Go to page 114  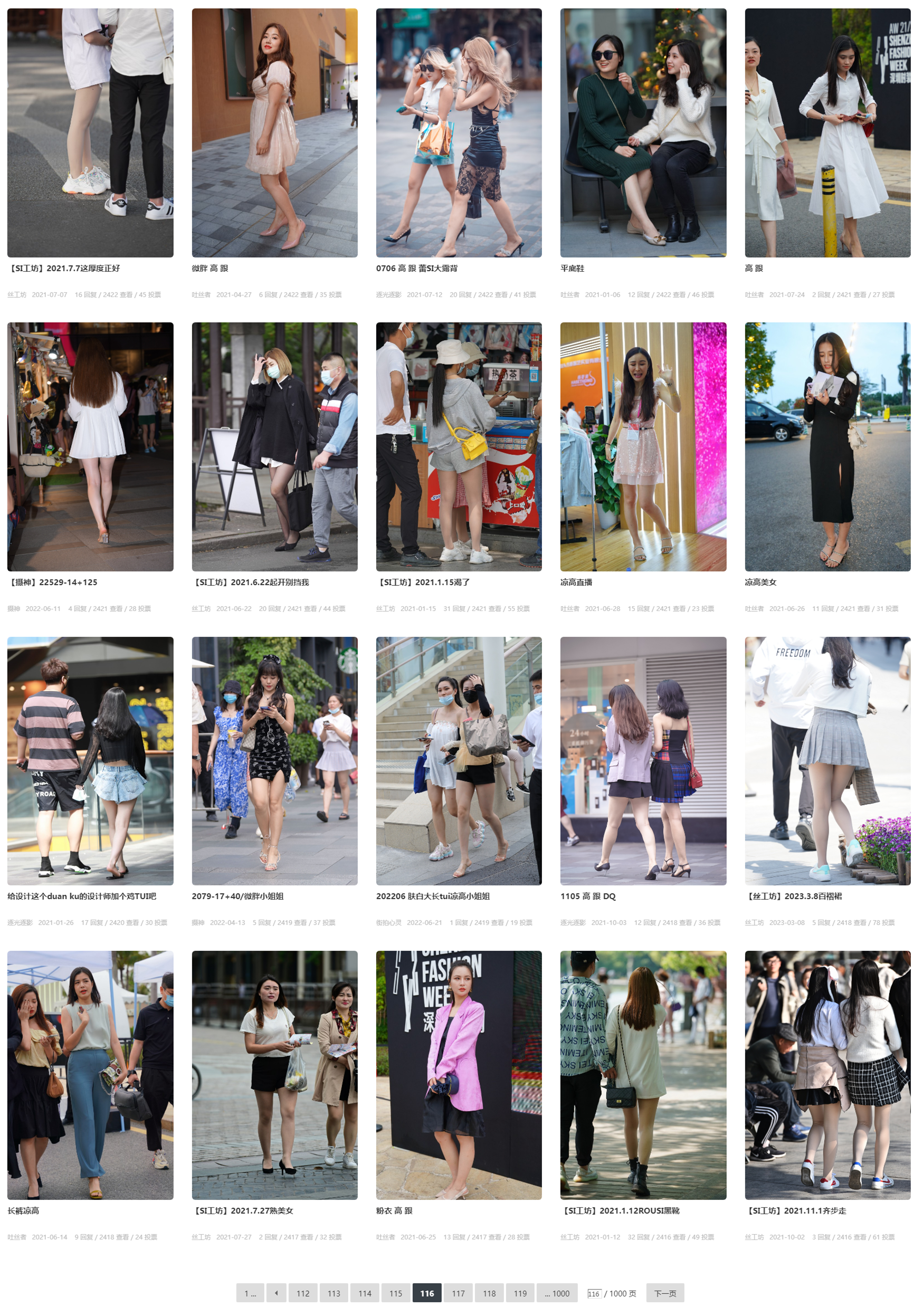click(x=365, y=1293)
